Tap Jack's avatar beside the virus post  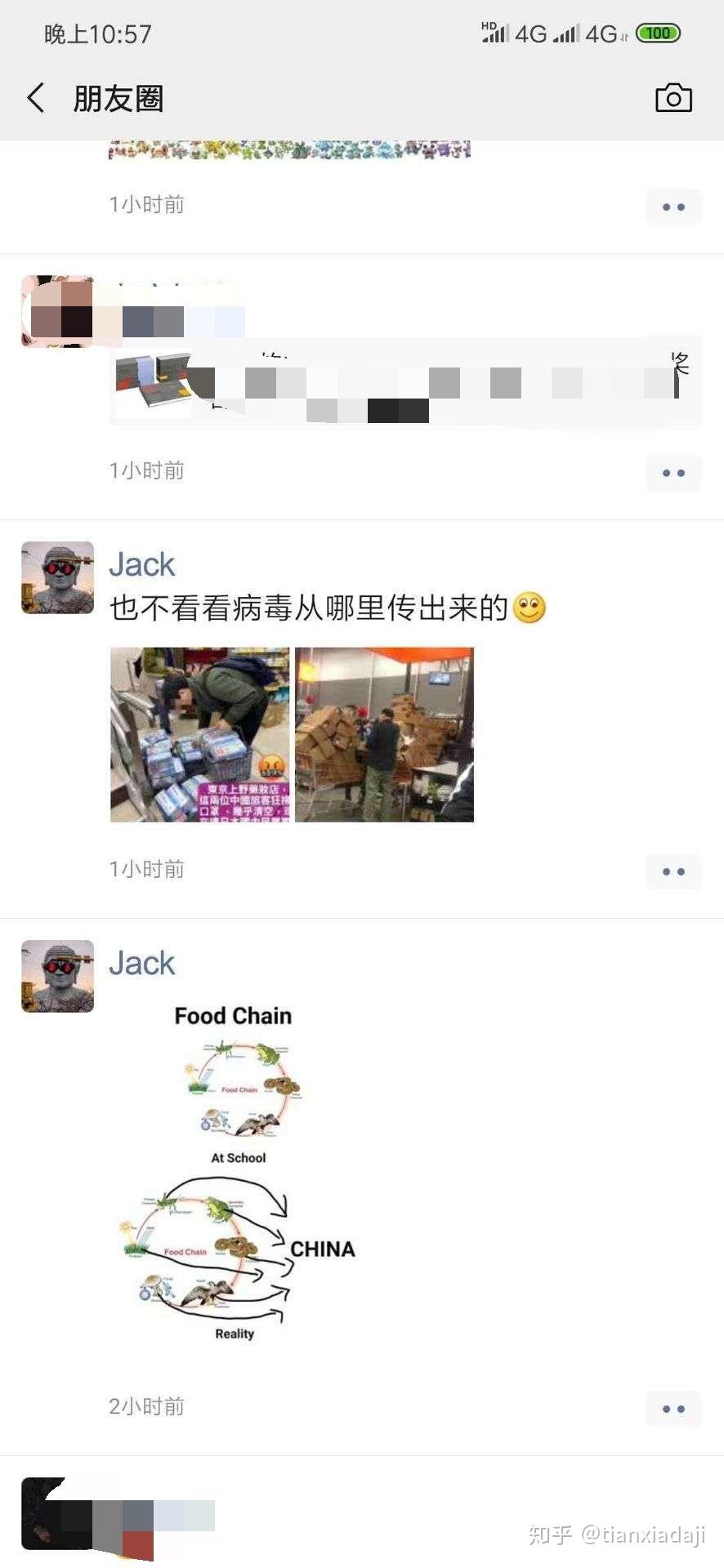tap(57, 577)
